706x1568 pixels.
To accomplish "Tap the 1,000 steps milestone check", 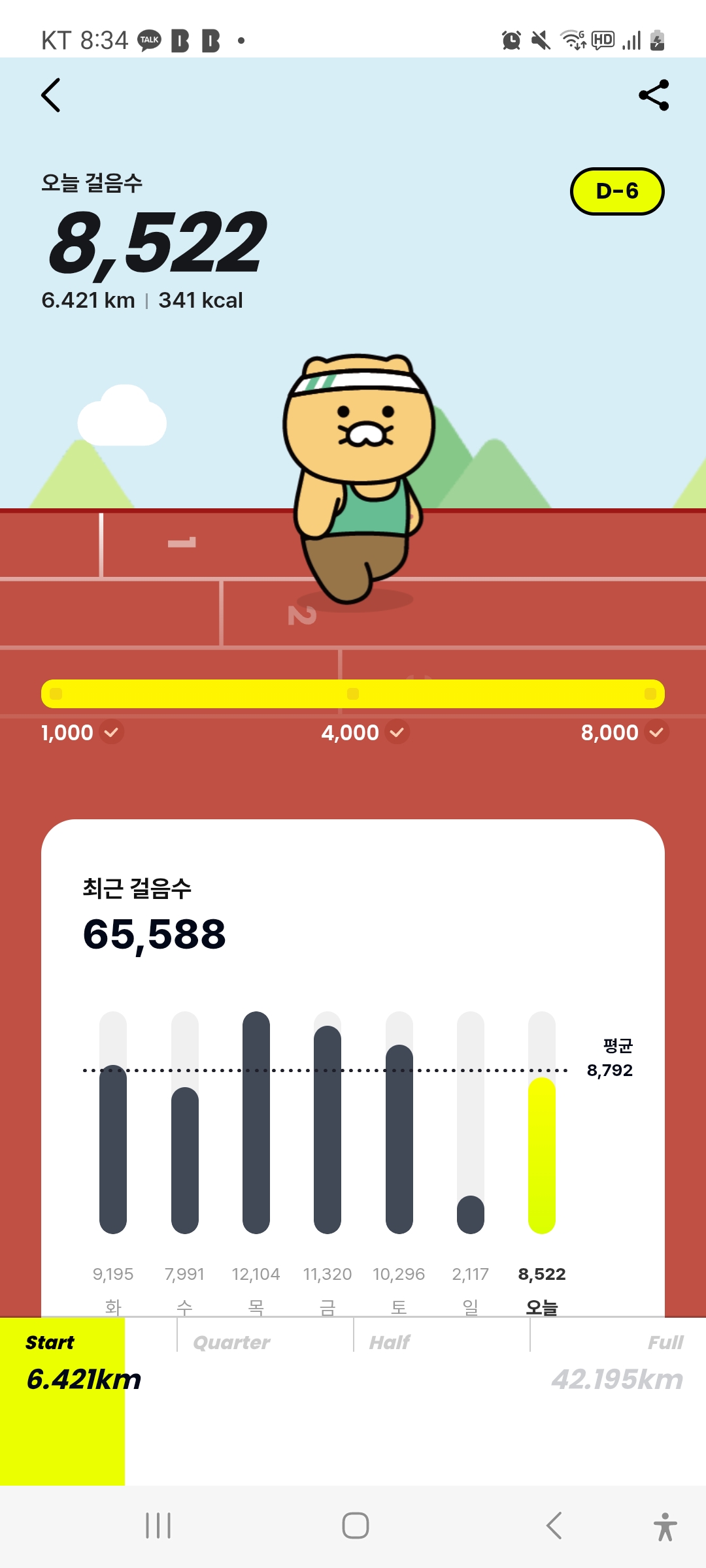I will tap(112, 732).
